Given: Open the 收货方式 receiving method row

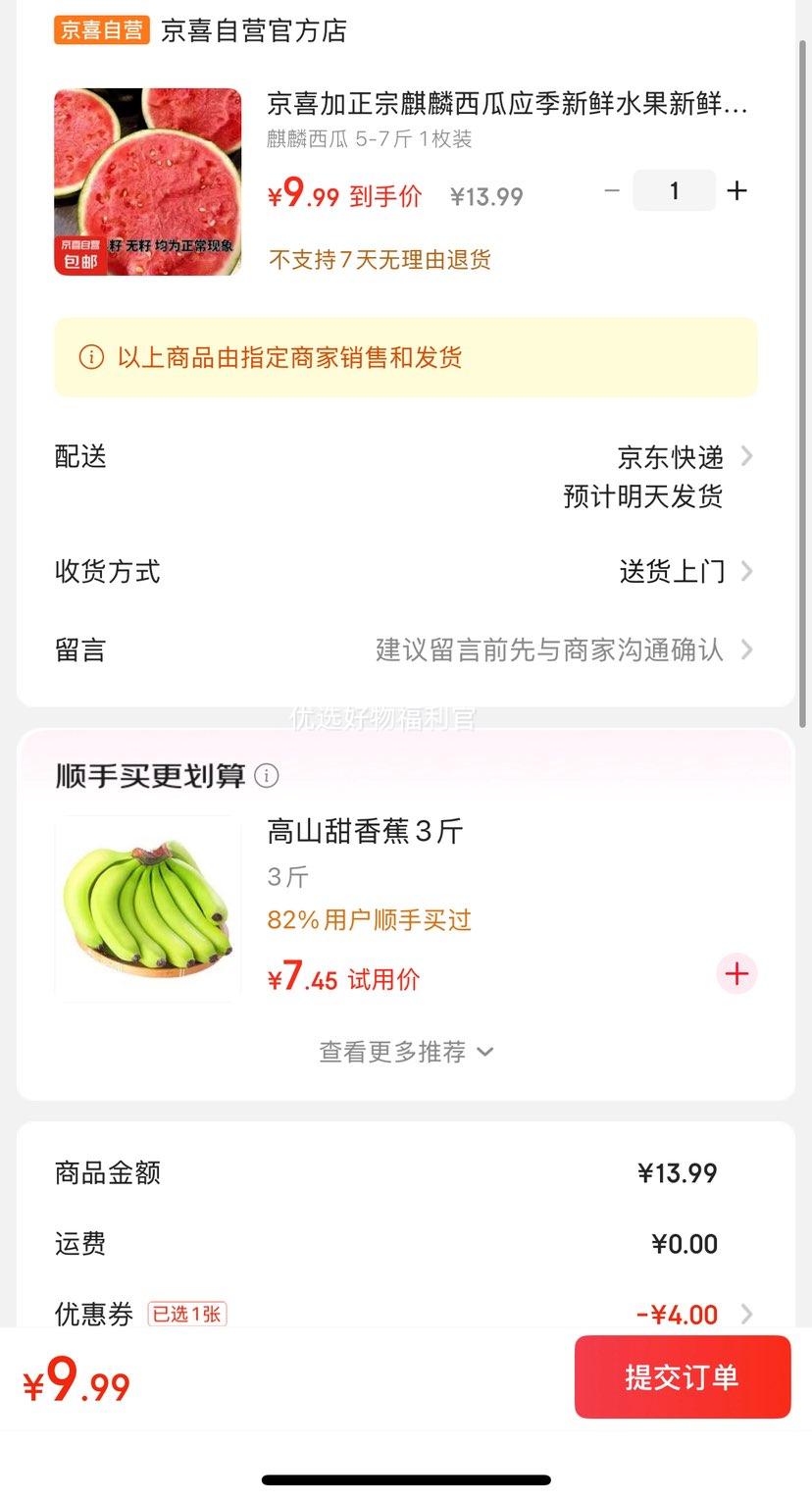Looking at the screenshot, I should (406, 571).
